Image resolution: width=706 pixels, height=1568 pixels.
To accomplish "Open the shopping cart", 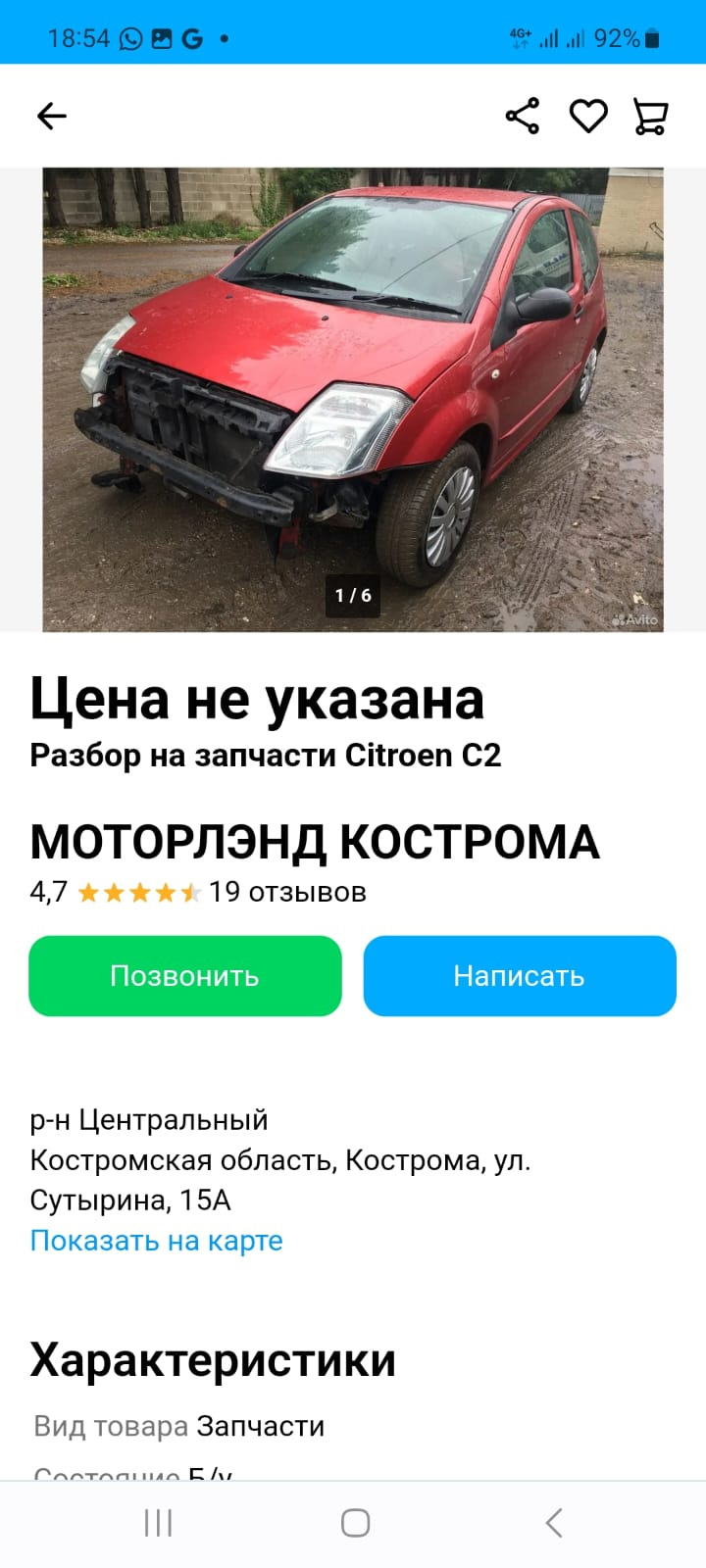I will coord(651,117).
